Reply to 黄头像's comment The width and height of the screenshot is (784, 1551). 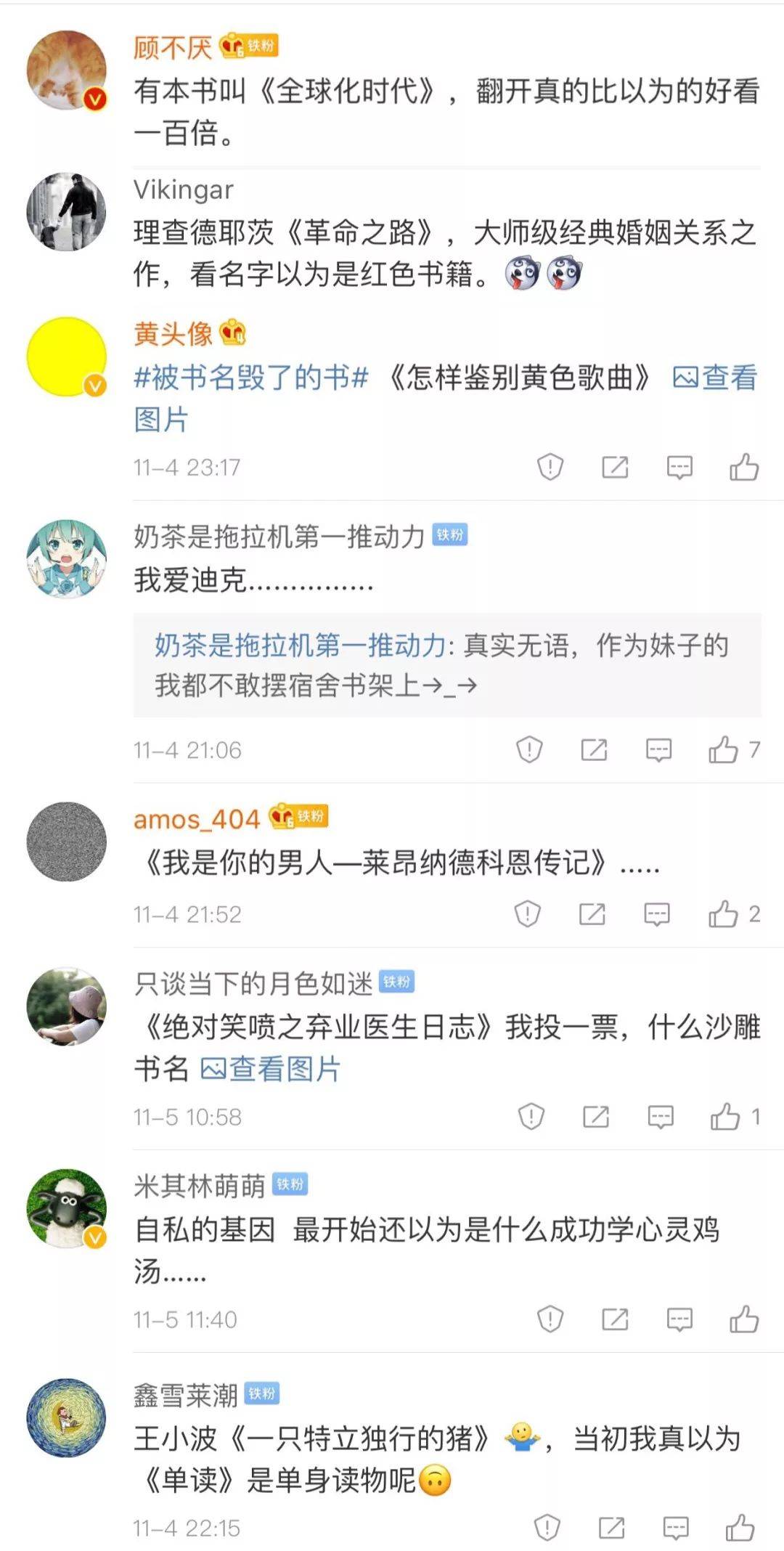pyautogui.click(x=679, y=467)
